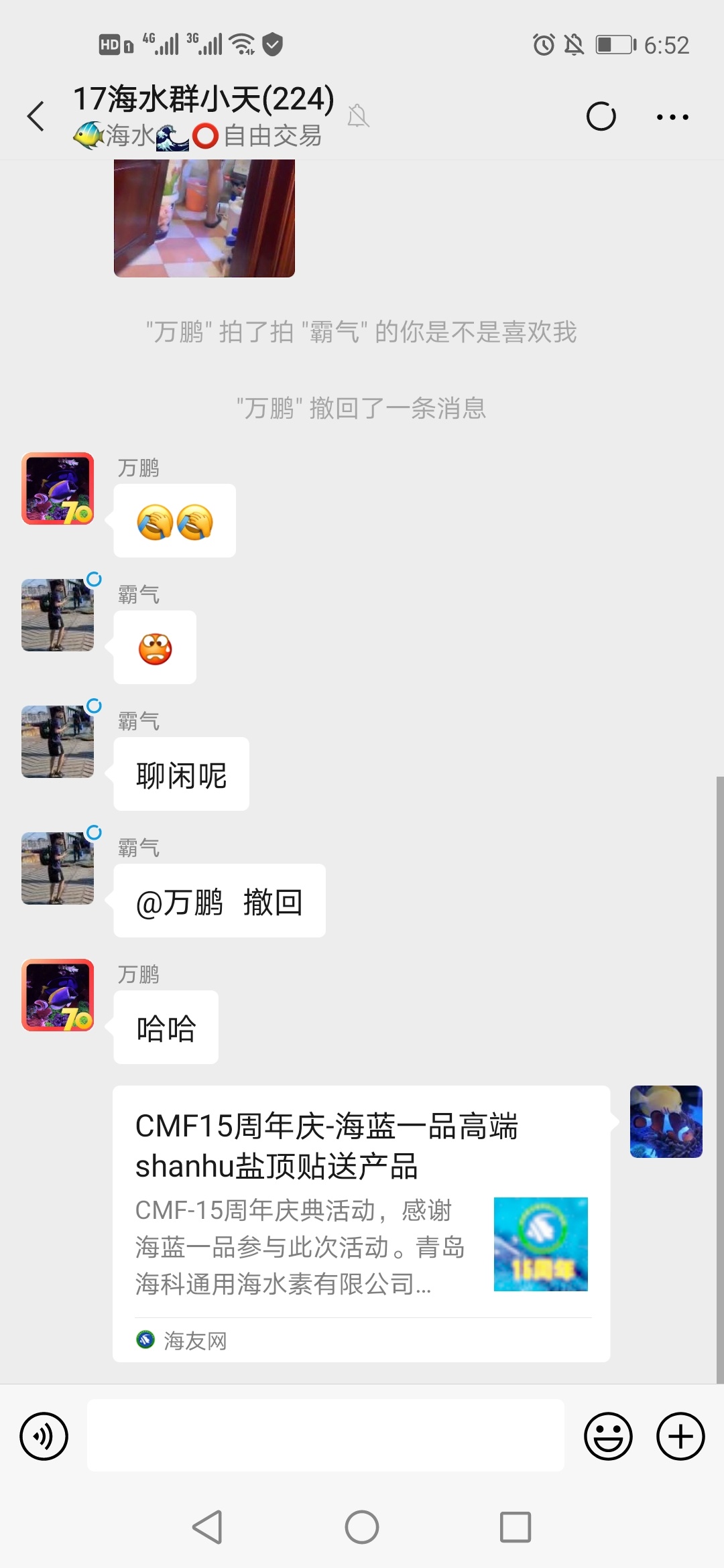View 霸气's avatar beside the 聊闲呢 message
Image resolution: width=724 pixels, height=1568 pixels.
58,742
